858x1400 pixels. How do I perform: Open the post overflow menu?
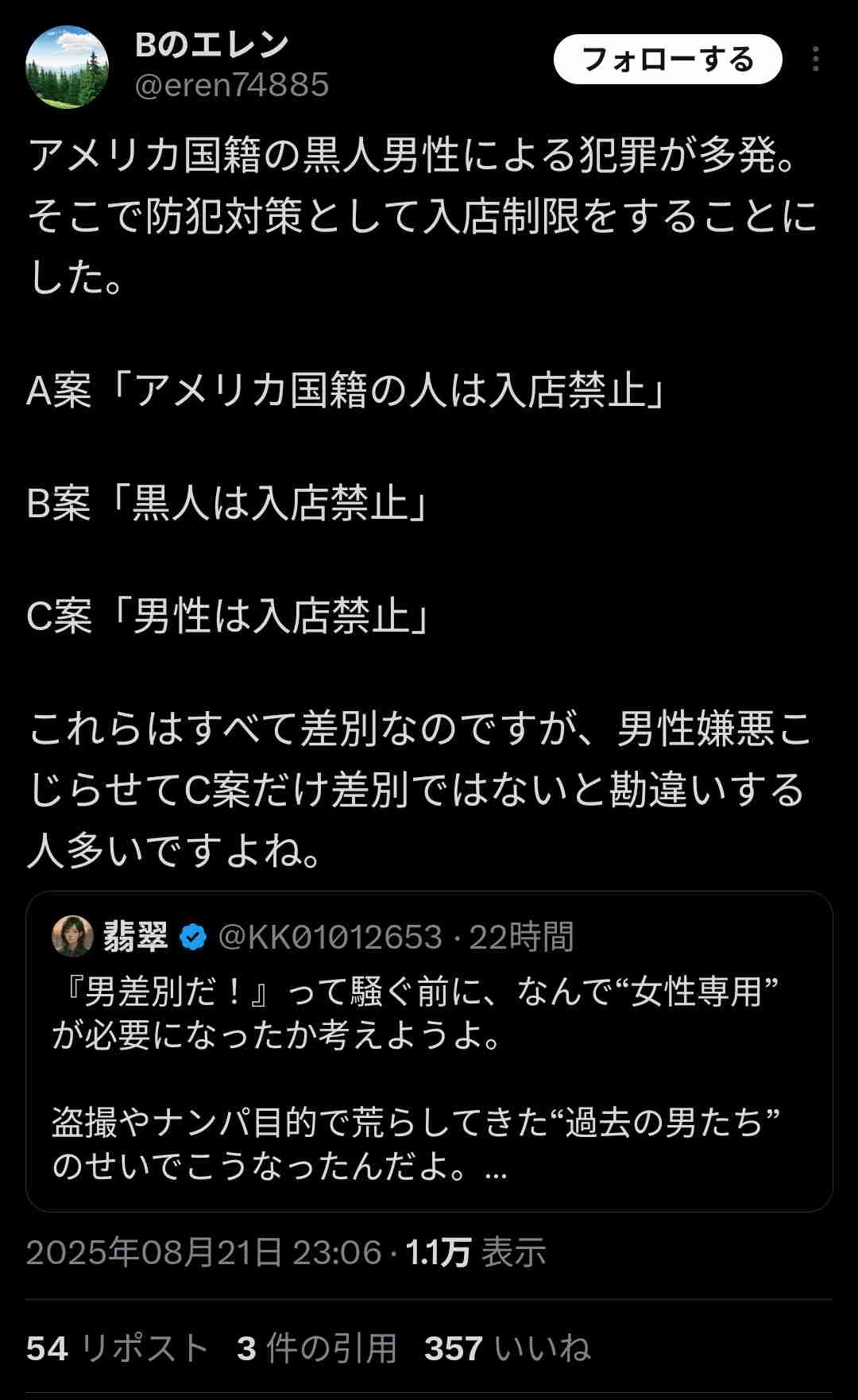815,60
